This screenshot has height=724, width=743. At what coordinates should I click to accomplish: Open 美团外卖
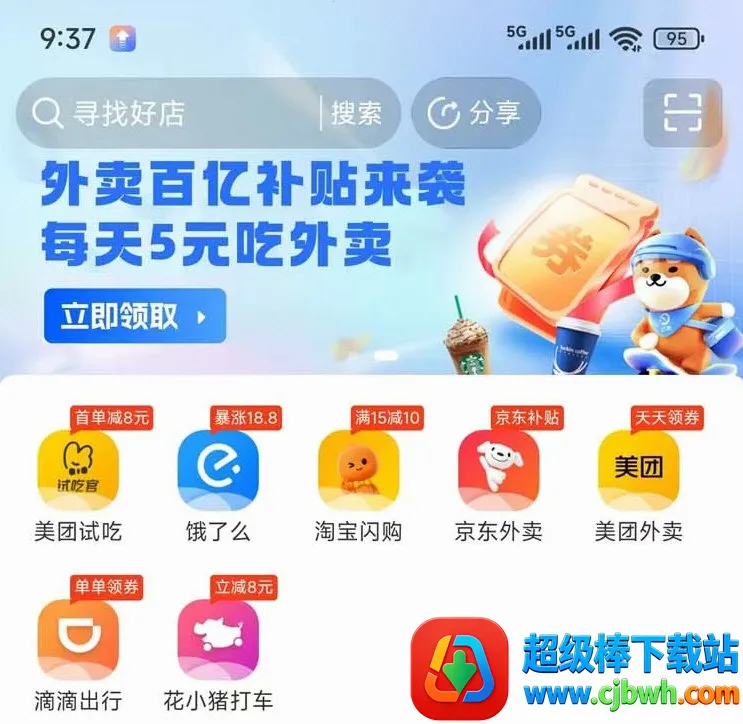click(x=638, y=472)
